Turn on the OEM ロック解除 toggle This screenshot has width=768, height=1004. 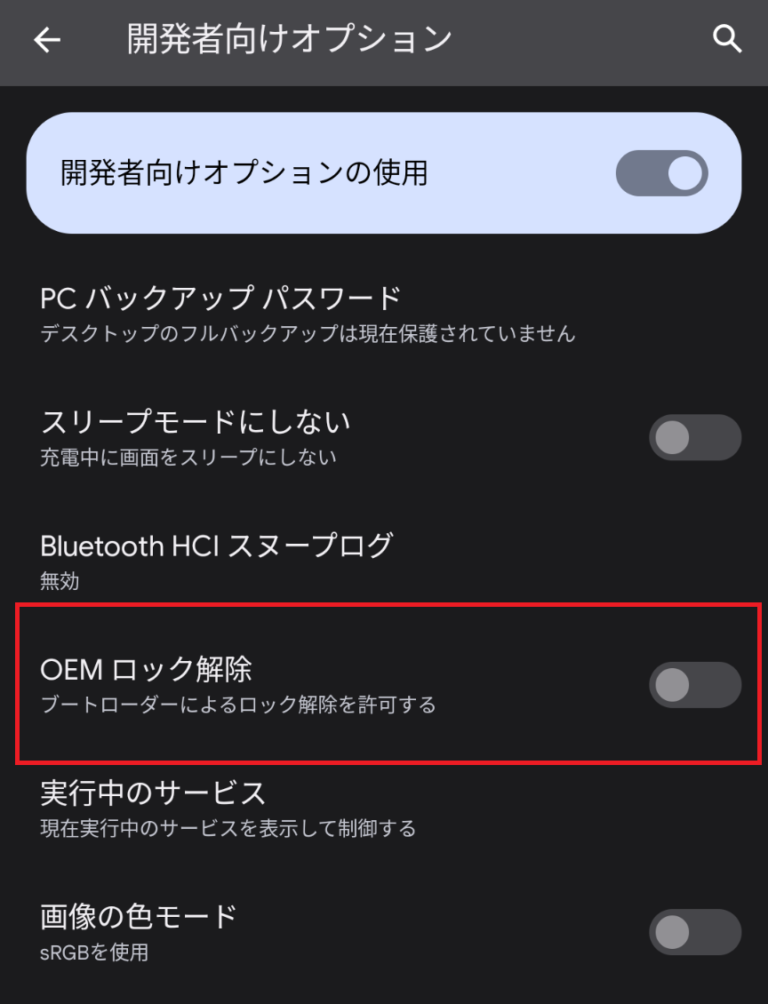tap(694, 685)
